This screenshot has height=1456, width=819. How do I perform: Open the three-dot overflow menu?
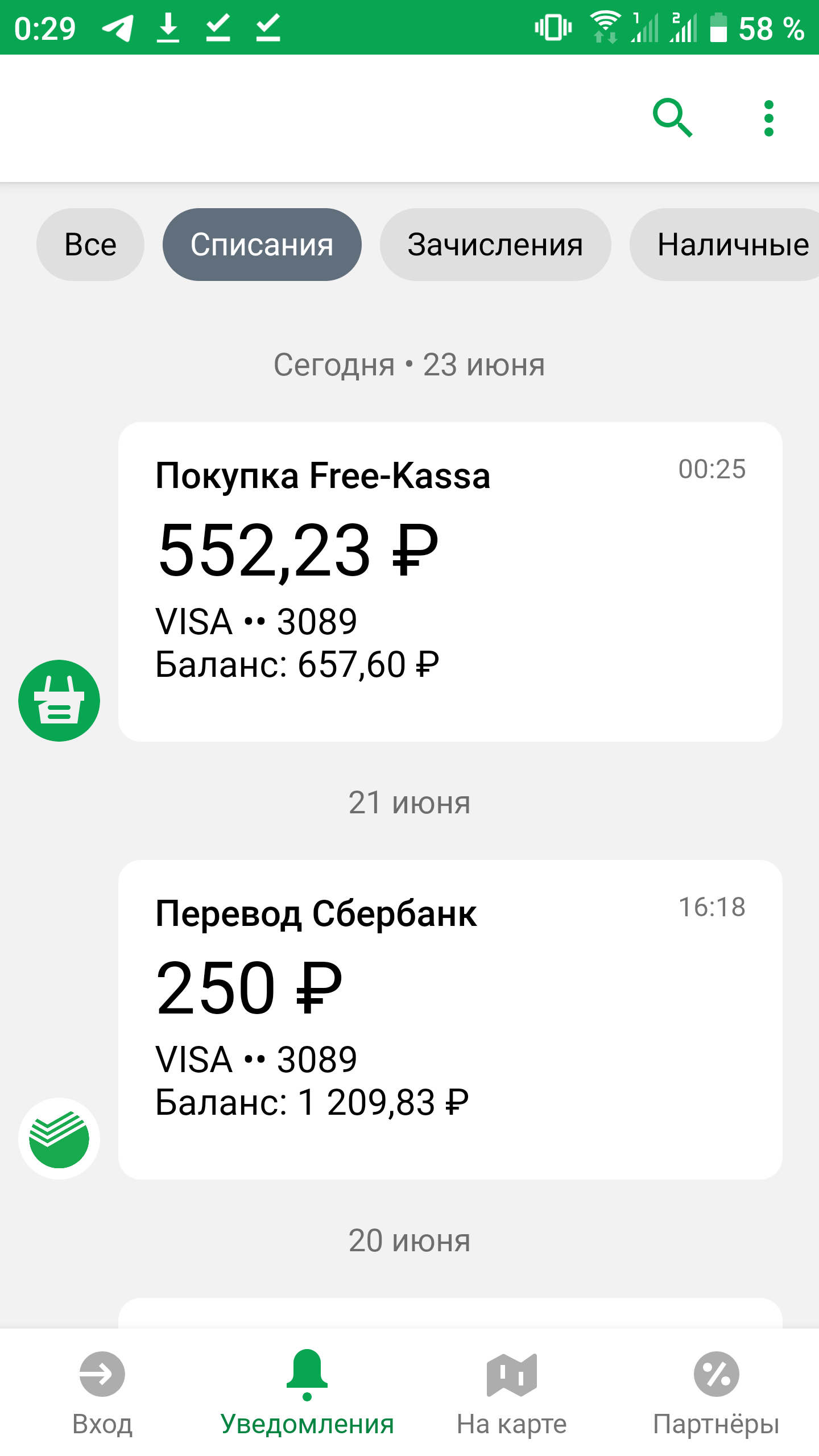pos(768,118)
